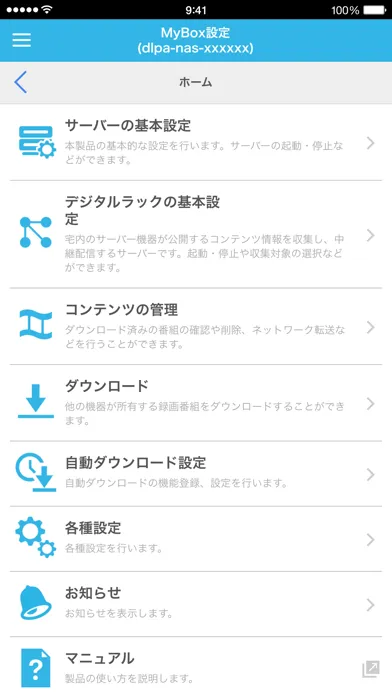Go back using the blue arrow
Viewport: 392px width, 696px height.
(20, 82)
